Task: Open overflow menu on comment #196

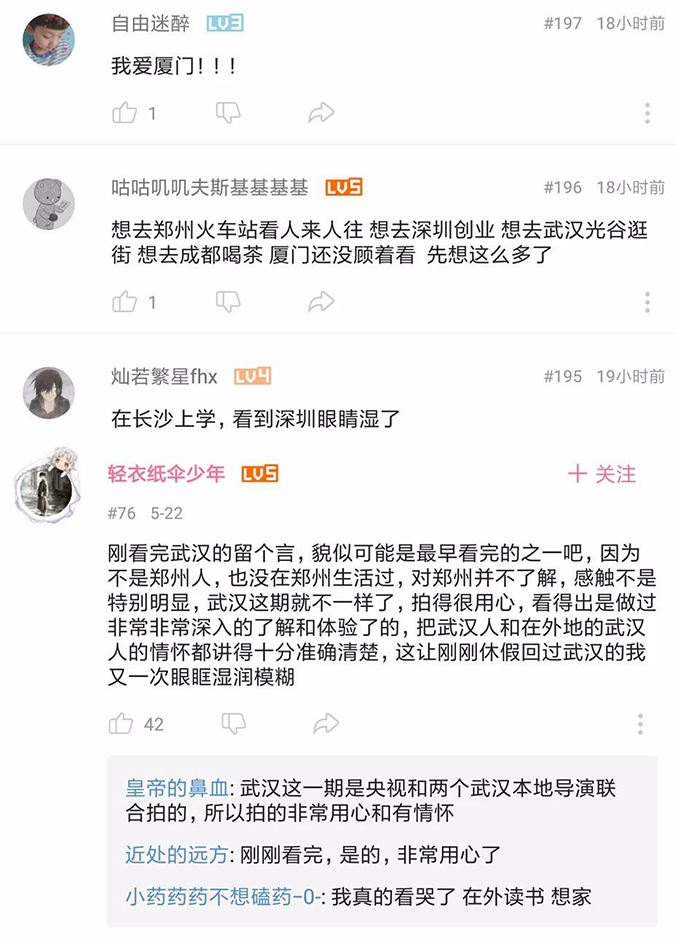Action: point(648,301)
